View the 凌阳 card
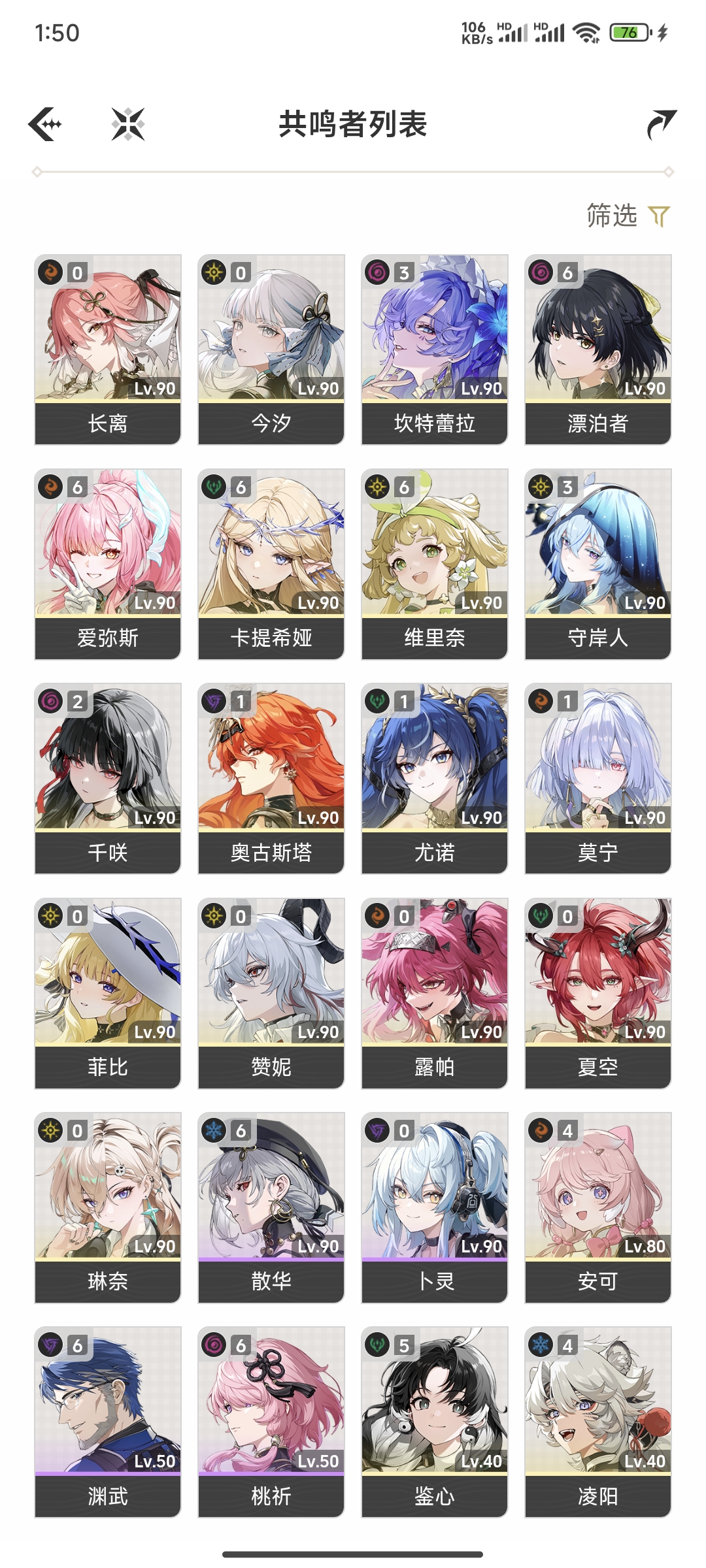The image size is (706, 1568). (x=598, y=1422)
